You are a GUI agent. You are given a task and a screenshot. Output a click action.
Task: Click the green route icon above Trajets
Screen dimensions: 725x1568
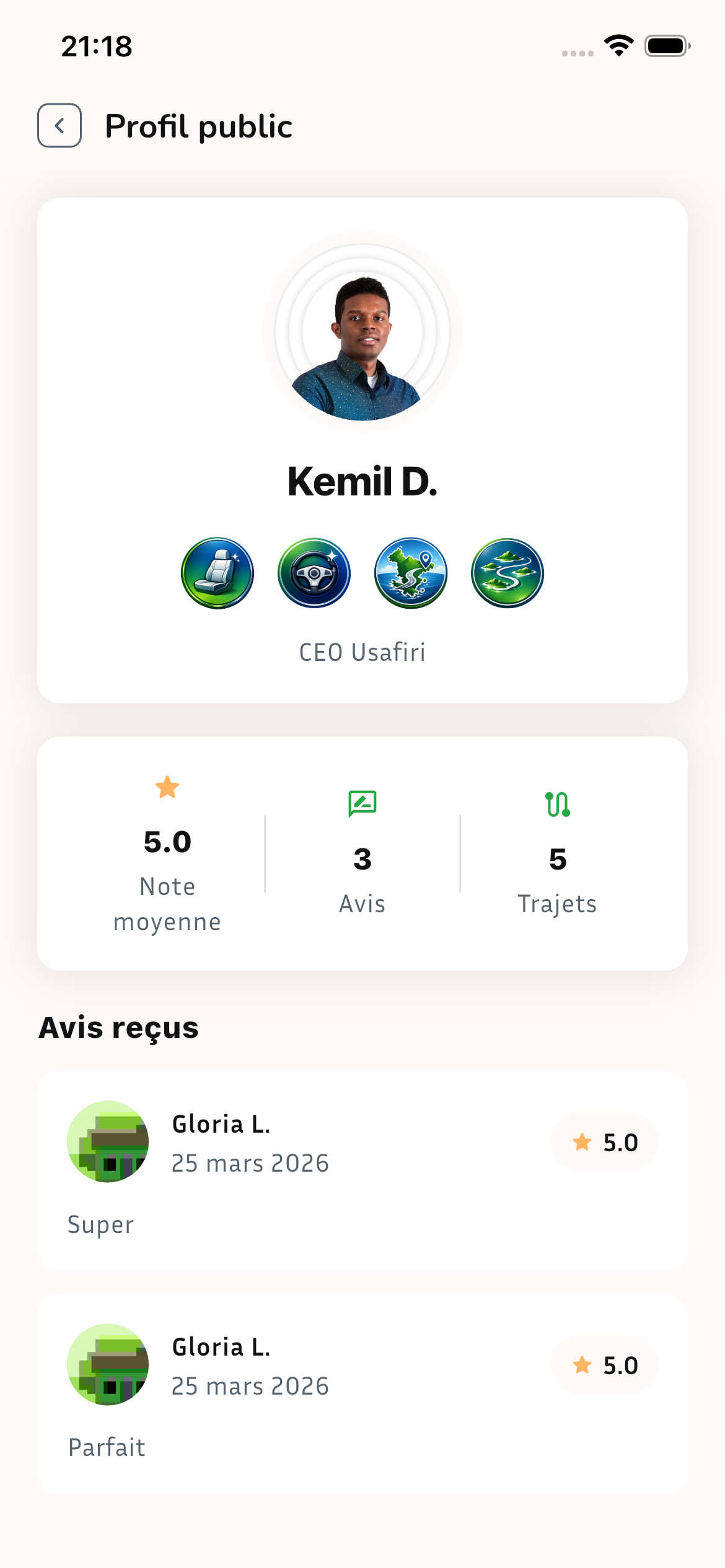557,803
